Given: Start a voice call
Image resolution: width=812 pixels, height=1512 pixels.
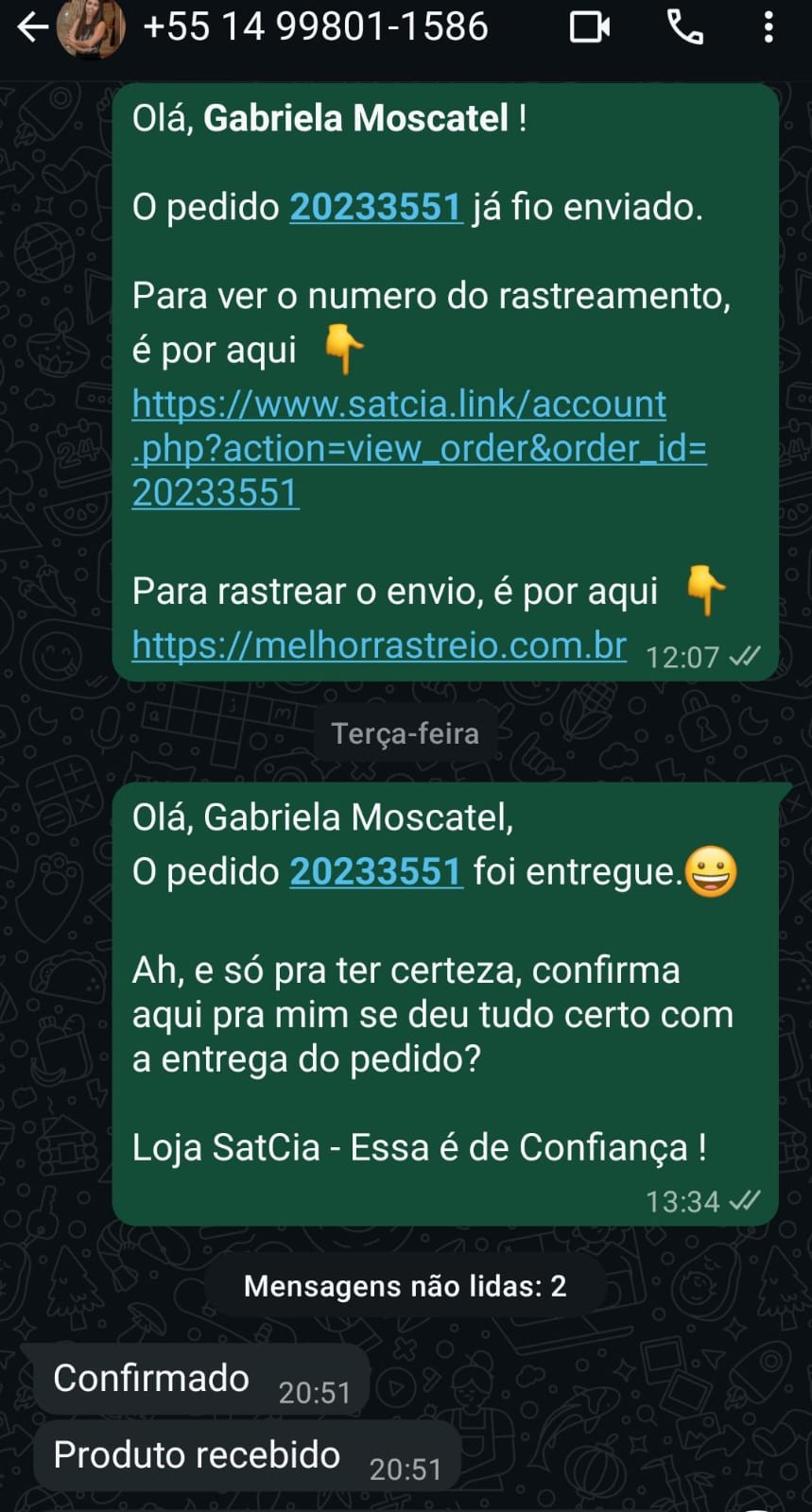Looking at the screenshot, I should coord(685,27).
